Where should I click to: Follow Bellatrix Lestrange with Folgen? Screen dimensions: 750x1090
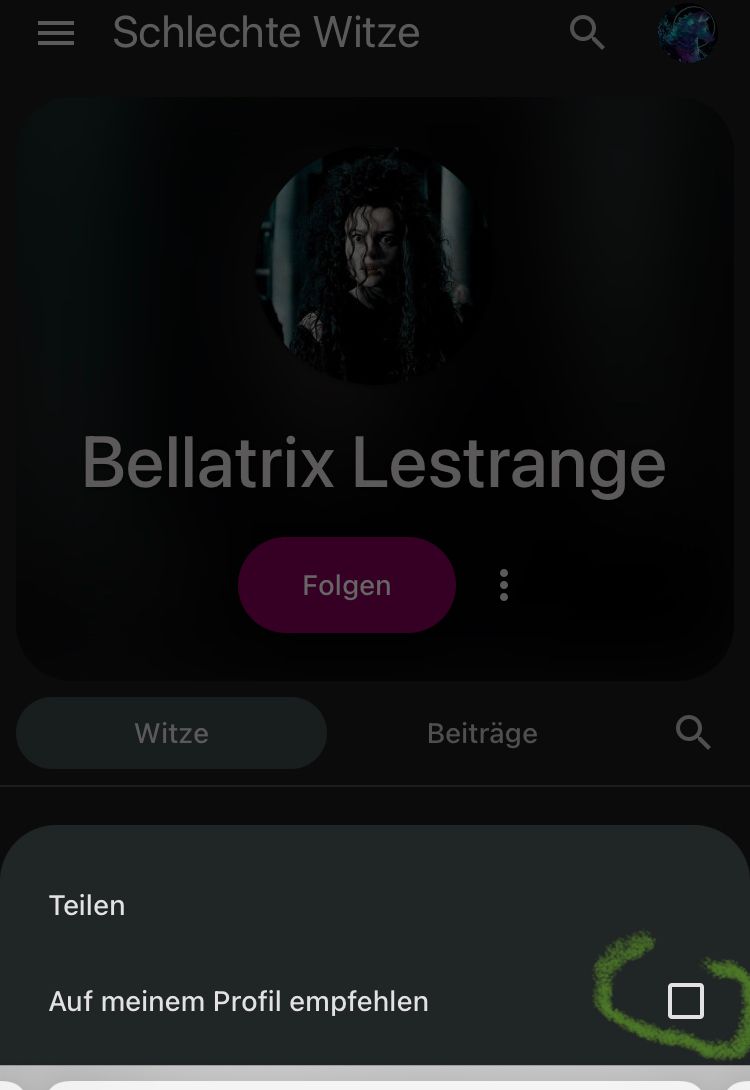click(346, 585)
